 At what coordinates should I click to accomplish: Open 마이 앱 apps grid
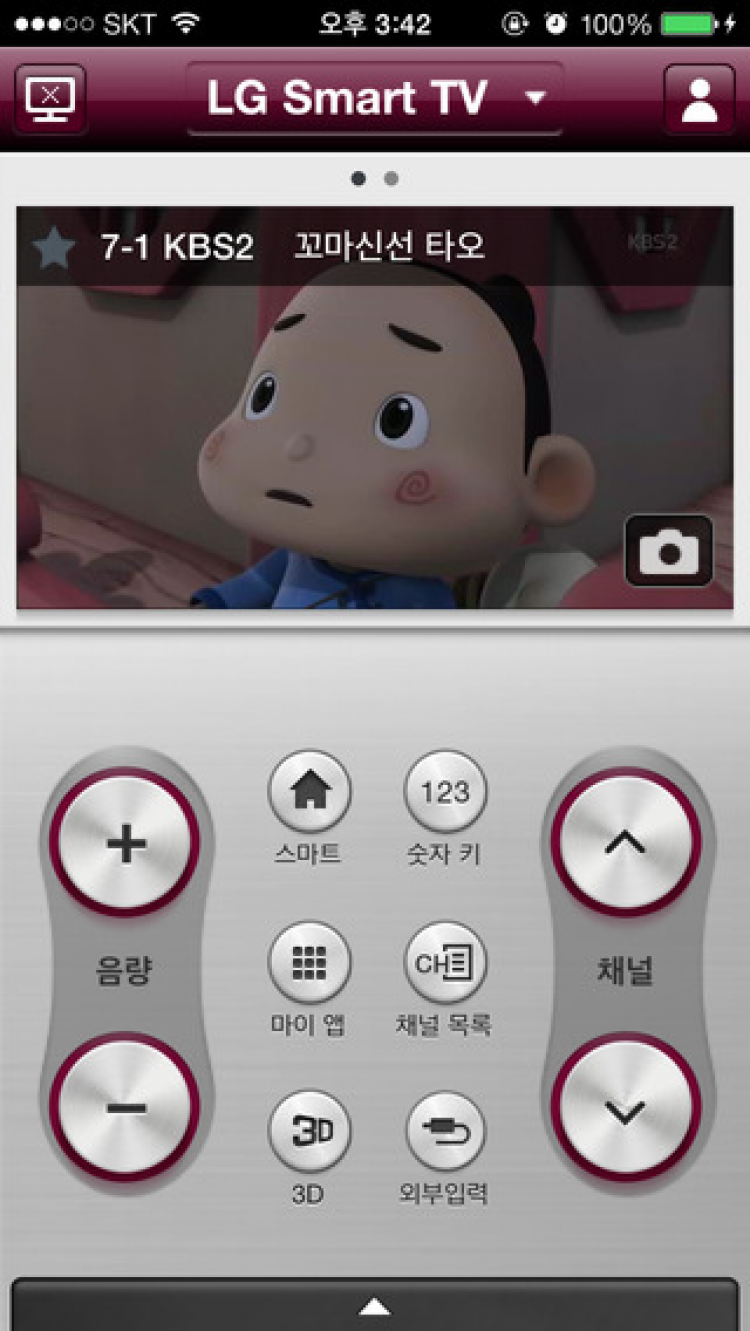pyautogui.click(x=310, y=963)
